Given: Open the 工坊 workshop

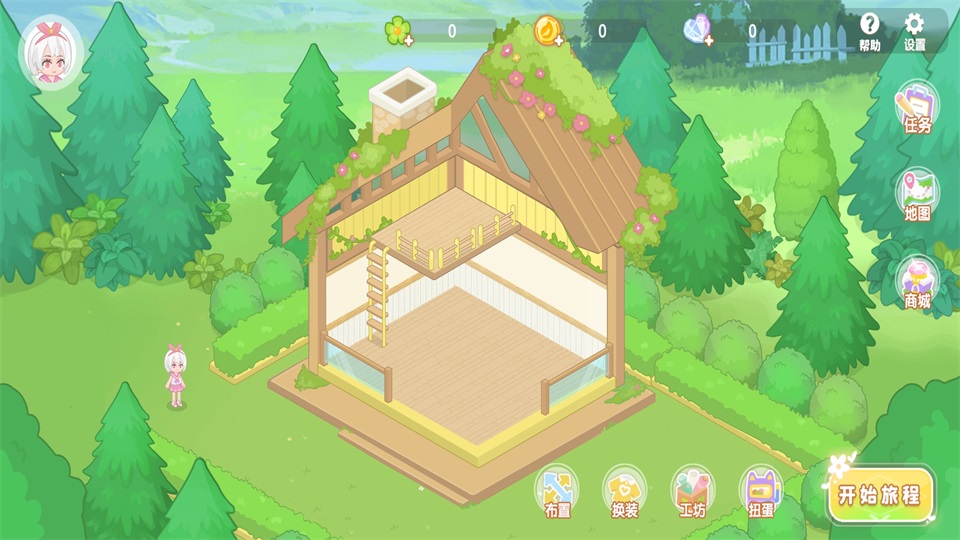Looking at the screenshot, I should point(692,492).
